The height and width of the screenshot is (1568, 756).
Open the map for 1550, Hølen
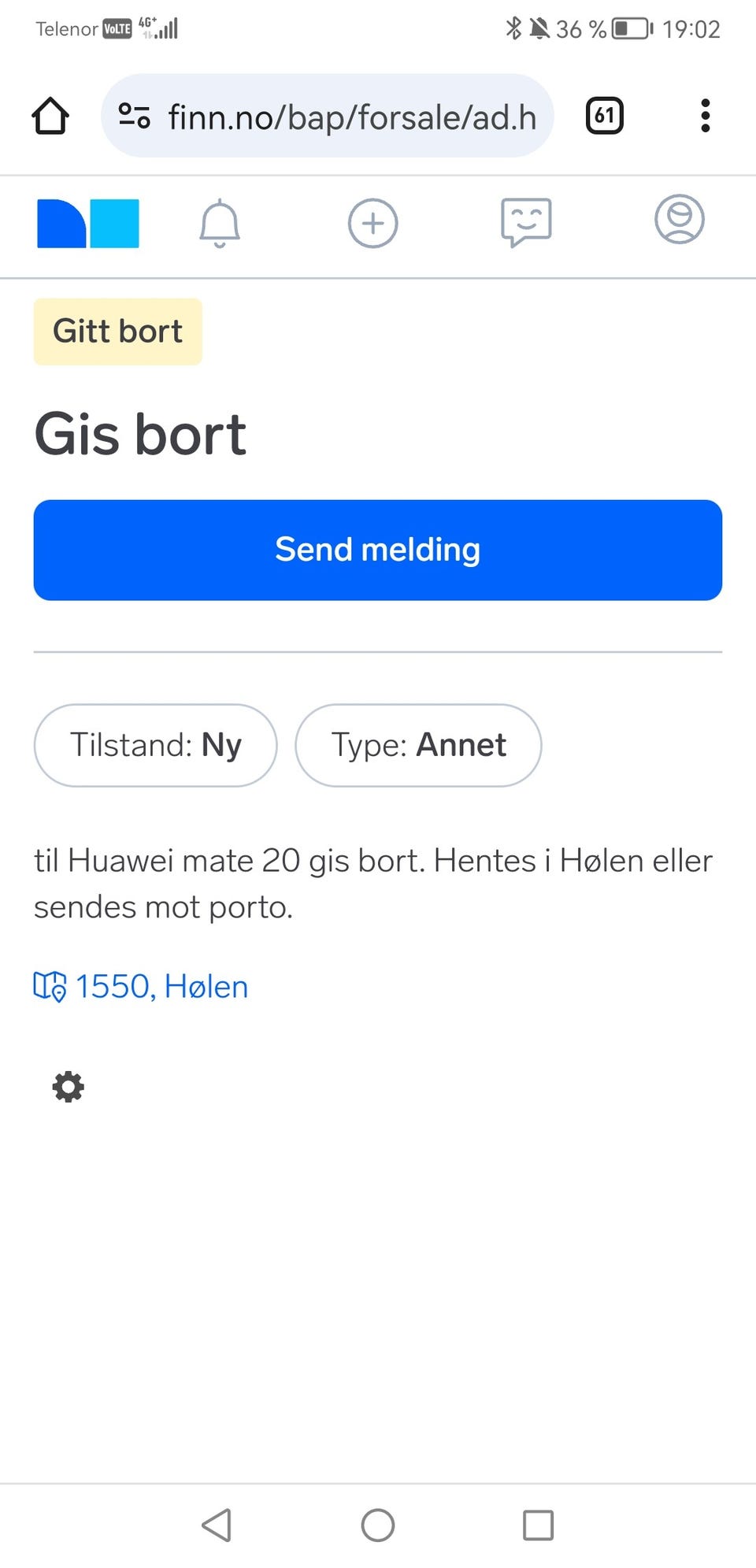pyautogui.click(x=50, y=986)
